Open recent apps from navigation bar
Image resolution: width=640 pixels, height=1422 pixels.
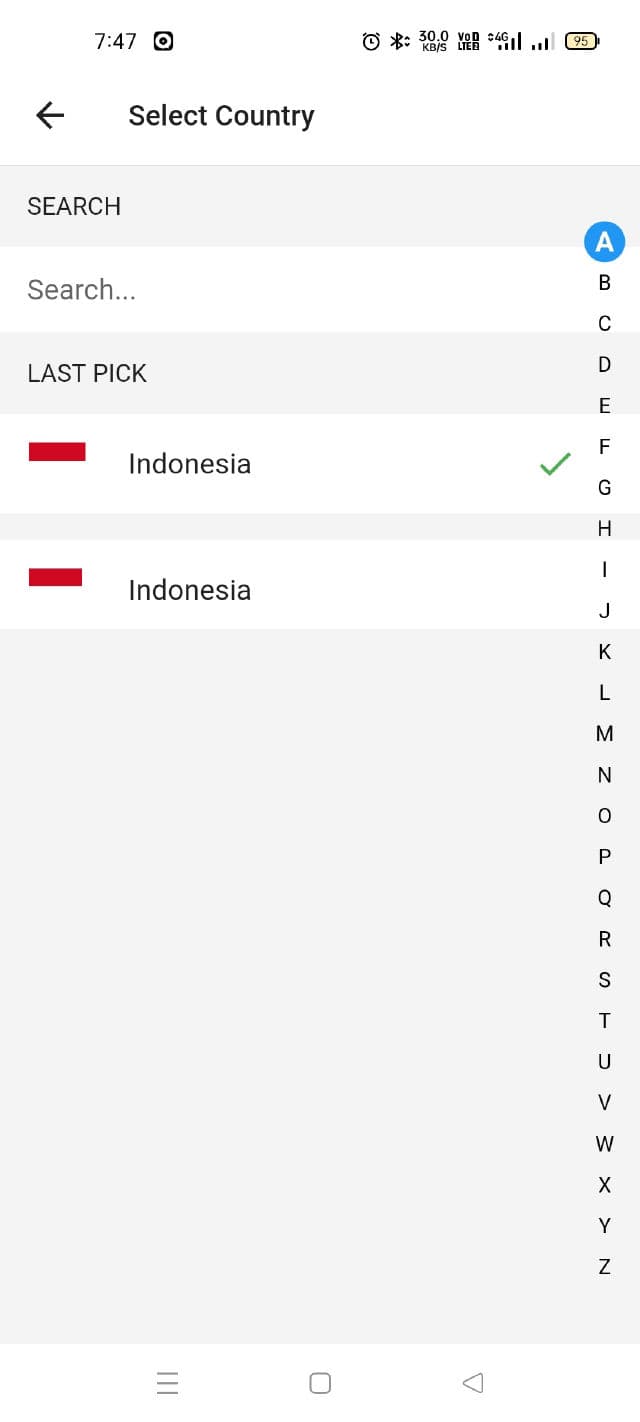(168, 1383)
